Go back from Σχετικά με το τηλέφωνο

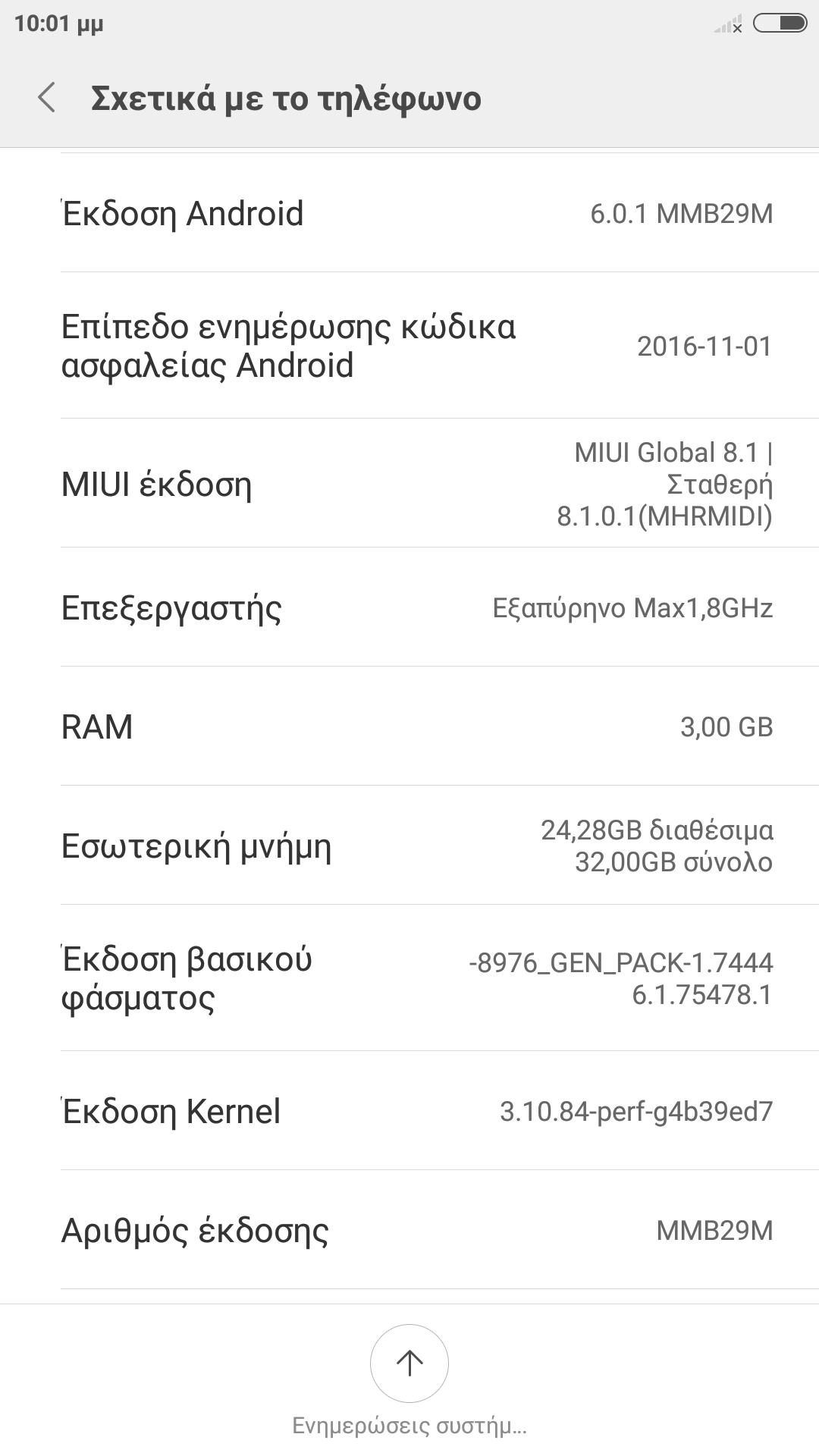47,98
